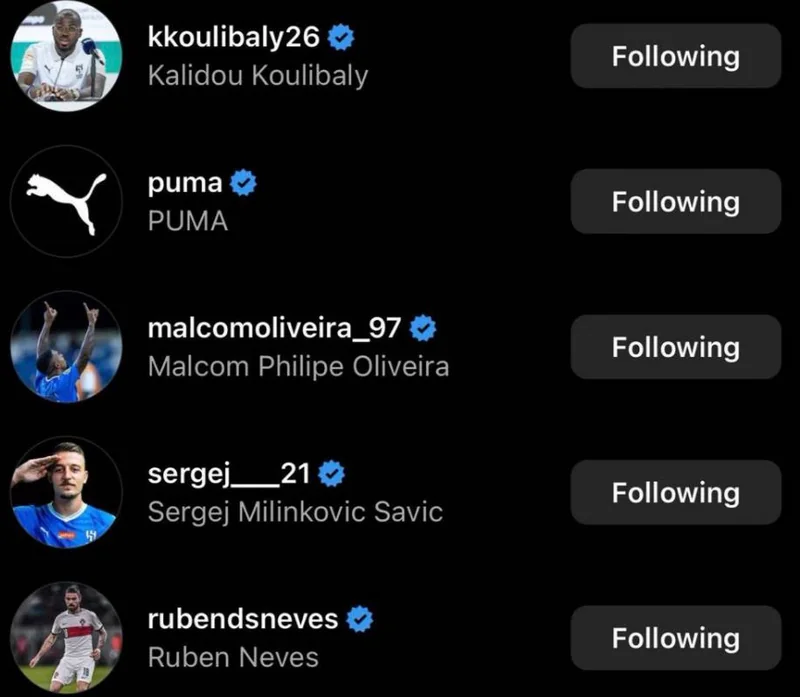Viewport: 800px width, 697px height.
Task: Tap Following button beside malcomoliveira_97
Action: pos(675,347)
